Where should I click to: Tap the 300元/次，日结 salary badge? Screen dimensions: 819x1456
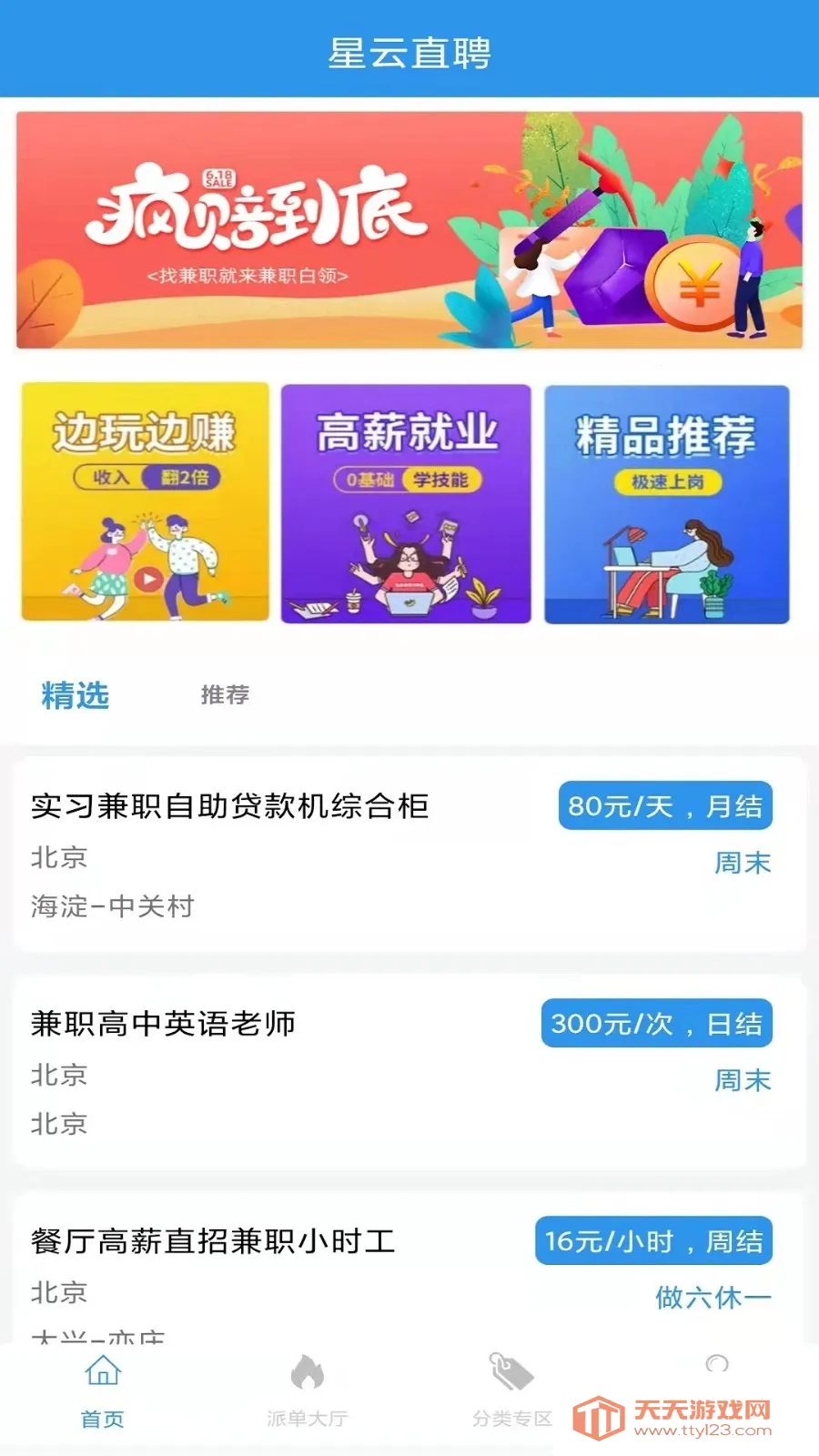point(656,1024)
